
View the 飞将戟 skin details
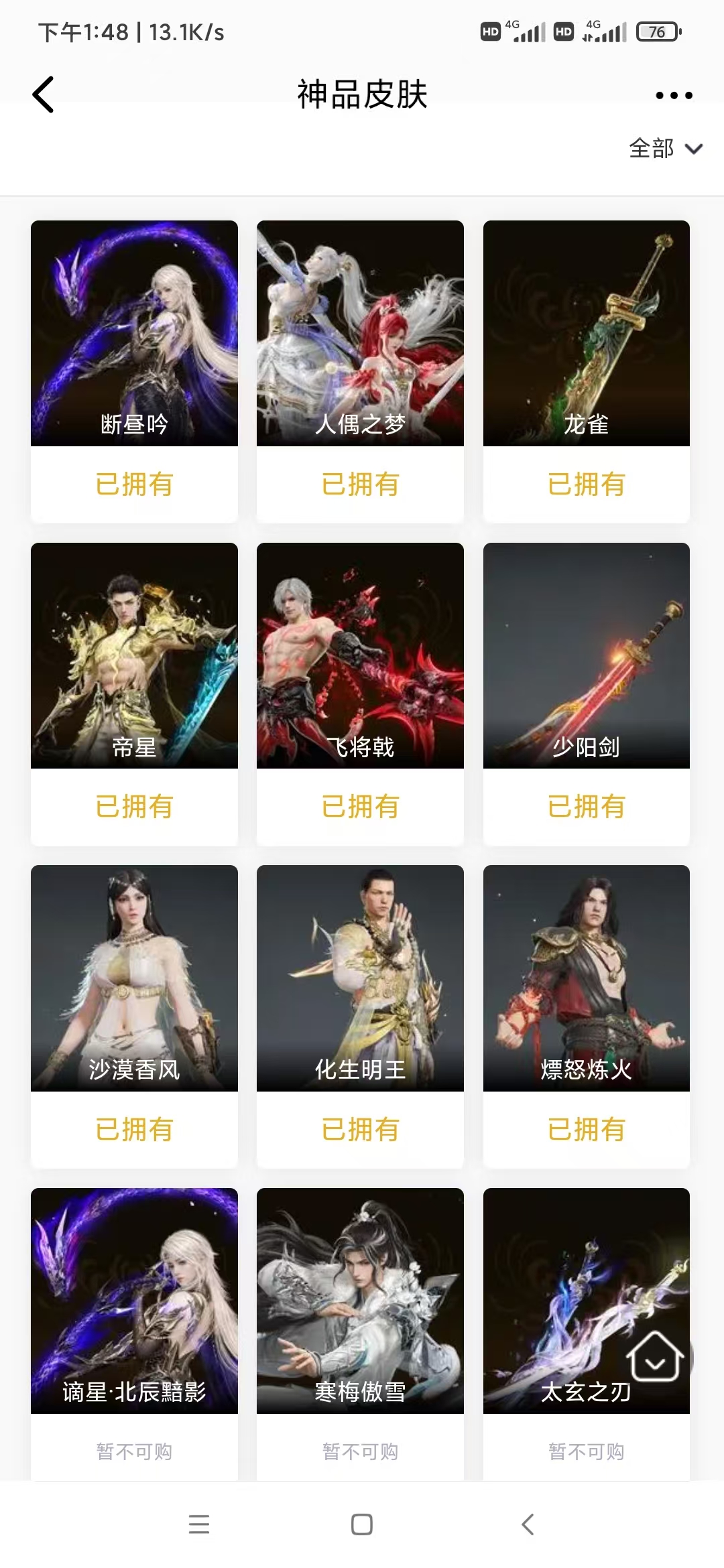pos(360,656)
